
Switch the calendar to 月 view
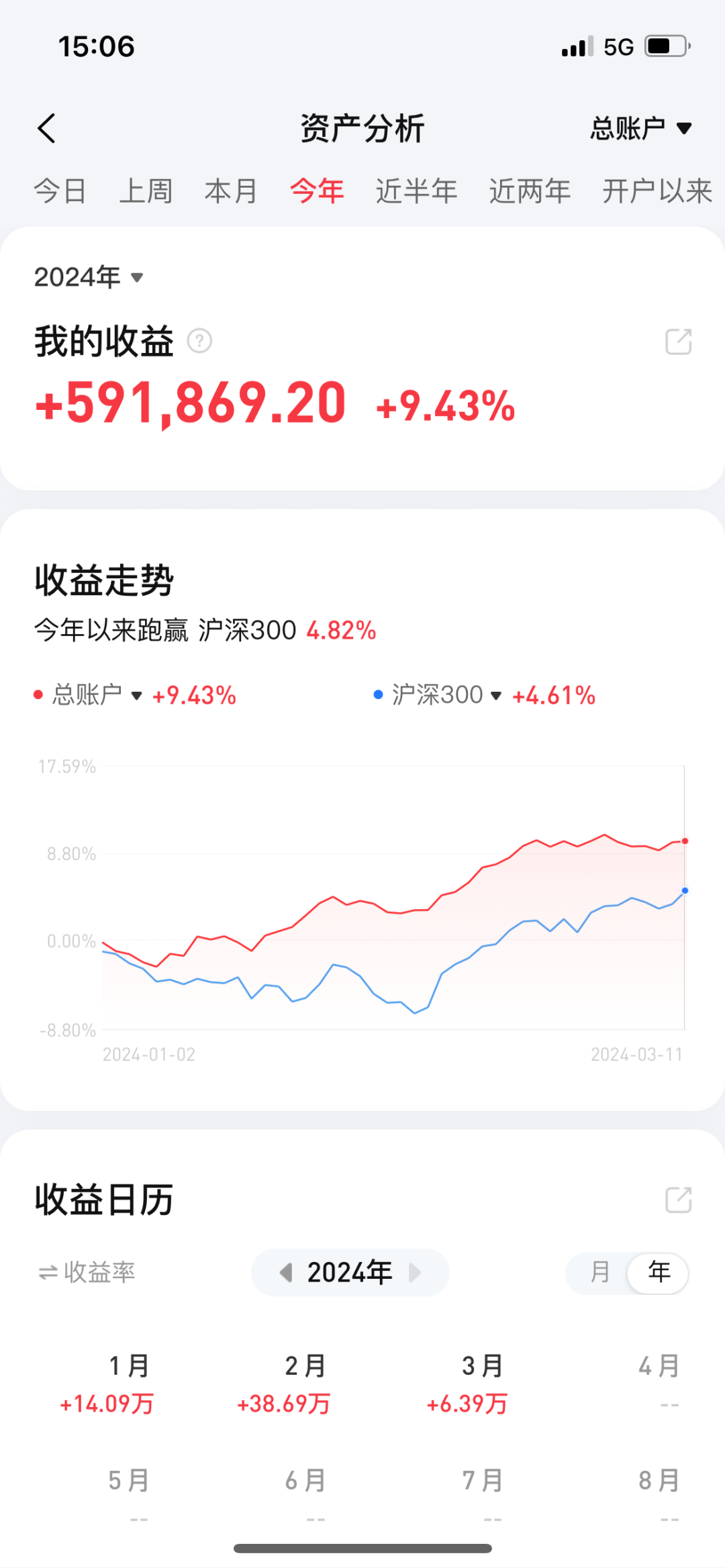pos(599,1272)
